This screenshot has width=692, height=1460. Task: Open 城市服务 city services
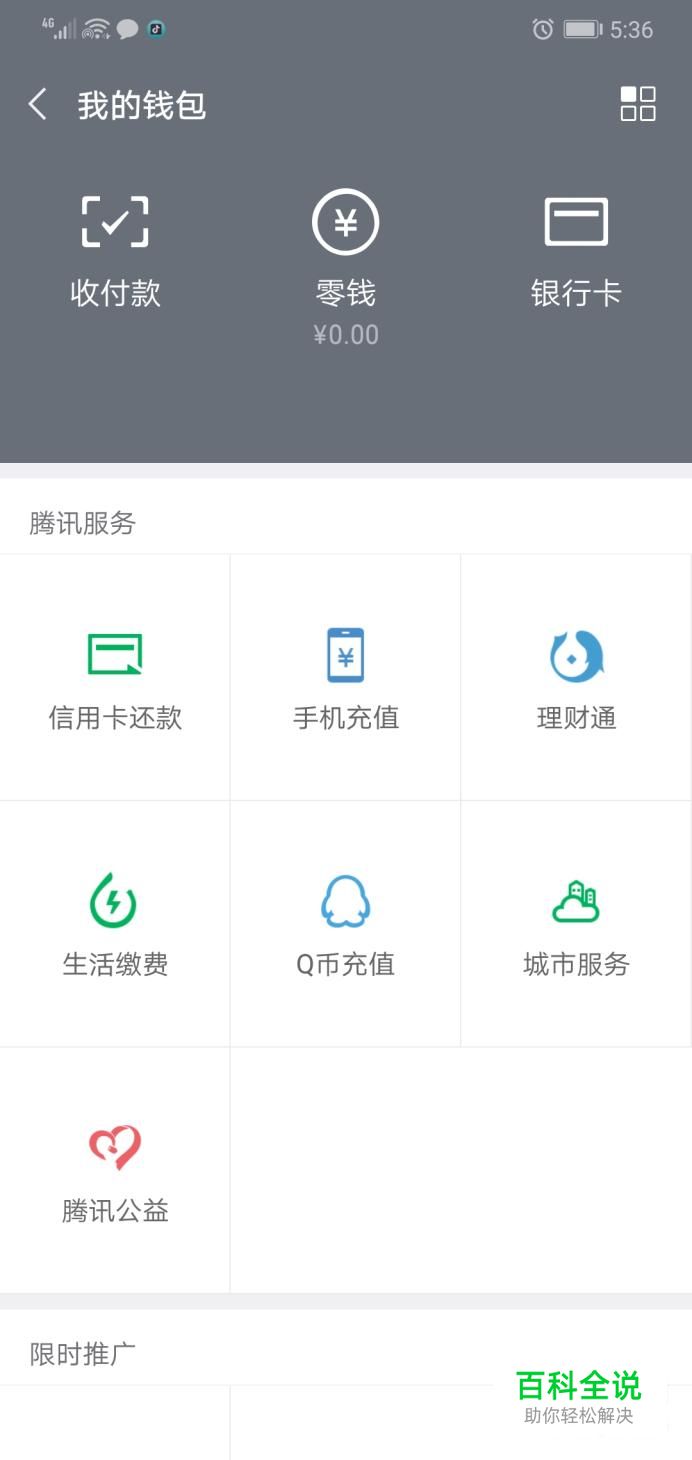click(576, 924)
